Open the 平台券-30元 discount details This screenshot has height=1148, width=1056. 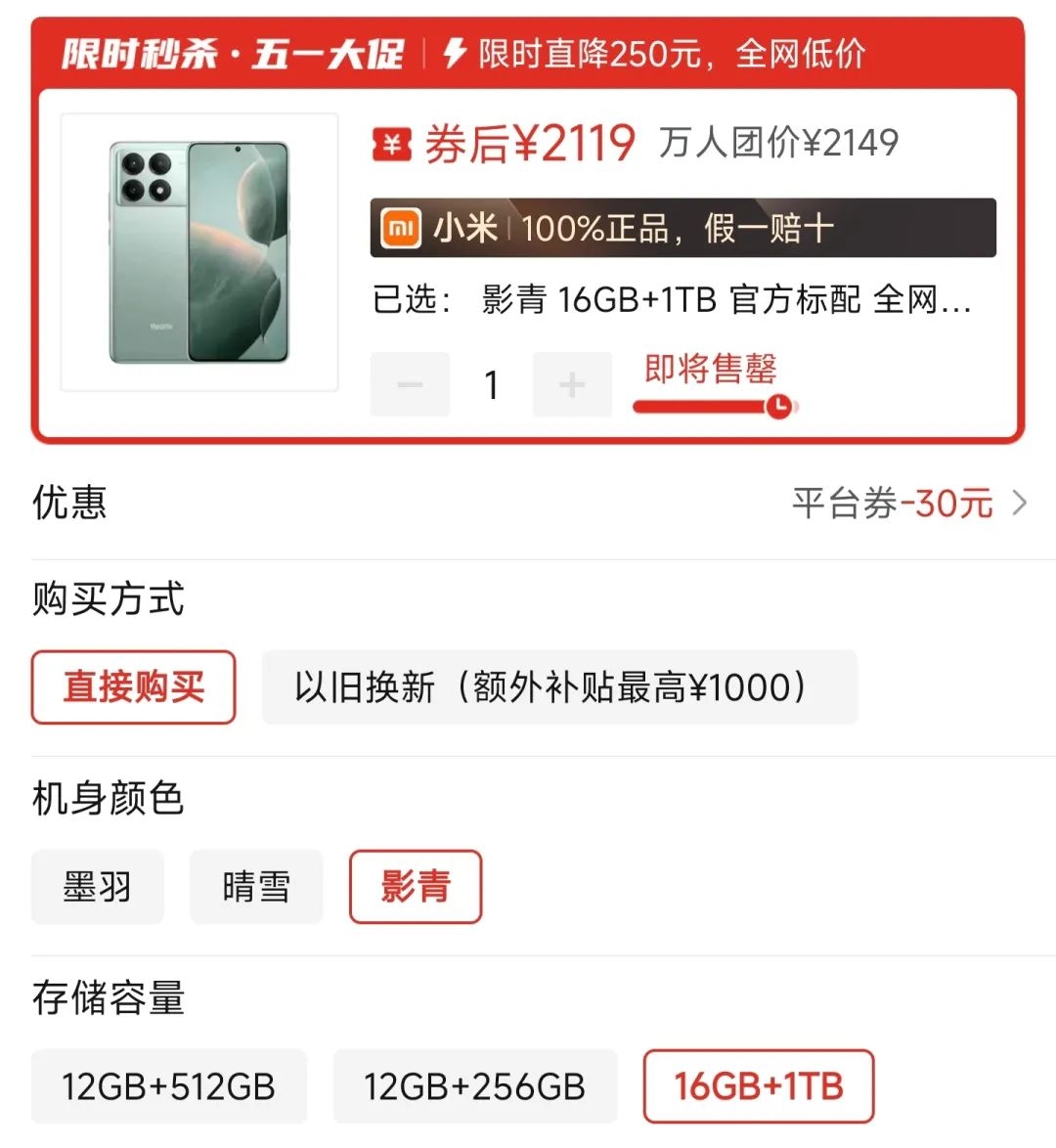click(x=909, y=504)
